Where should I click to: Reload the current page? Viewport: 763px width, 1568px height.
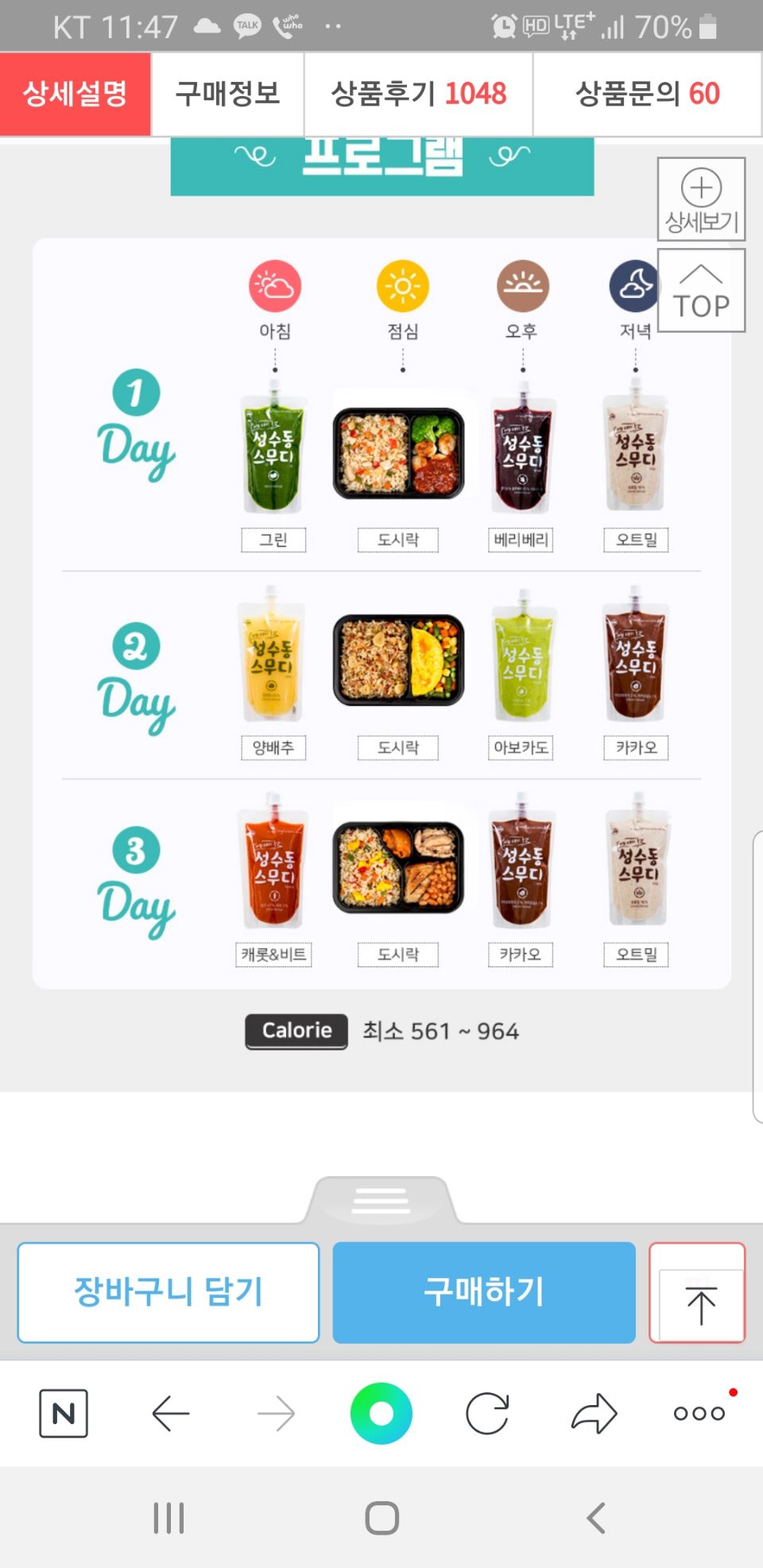(487, 1414)
